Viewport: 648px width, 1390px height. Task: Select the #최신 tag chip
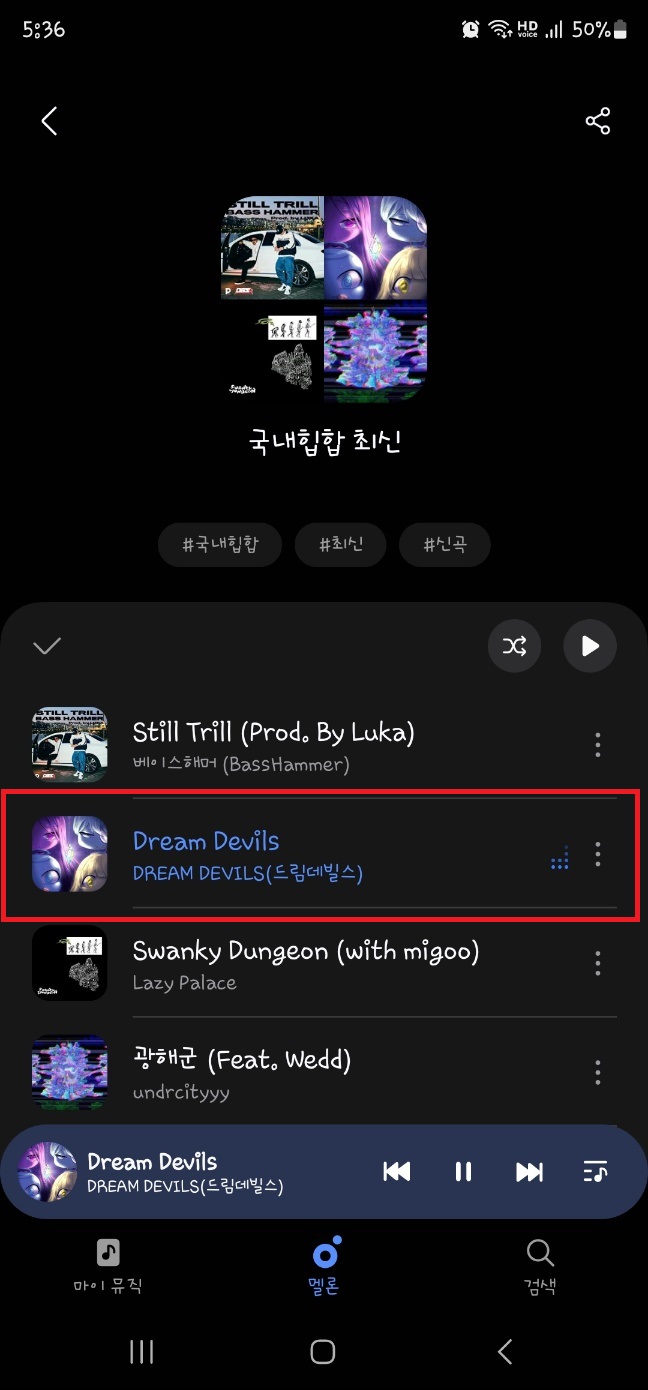(341, 545)
